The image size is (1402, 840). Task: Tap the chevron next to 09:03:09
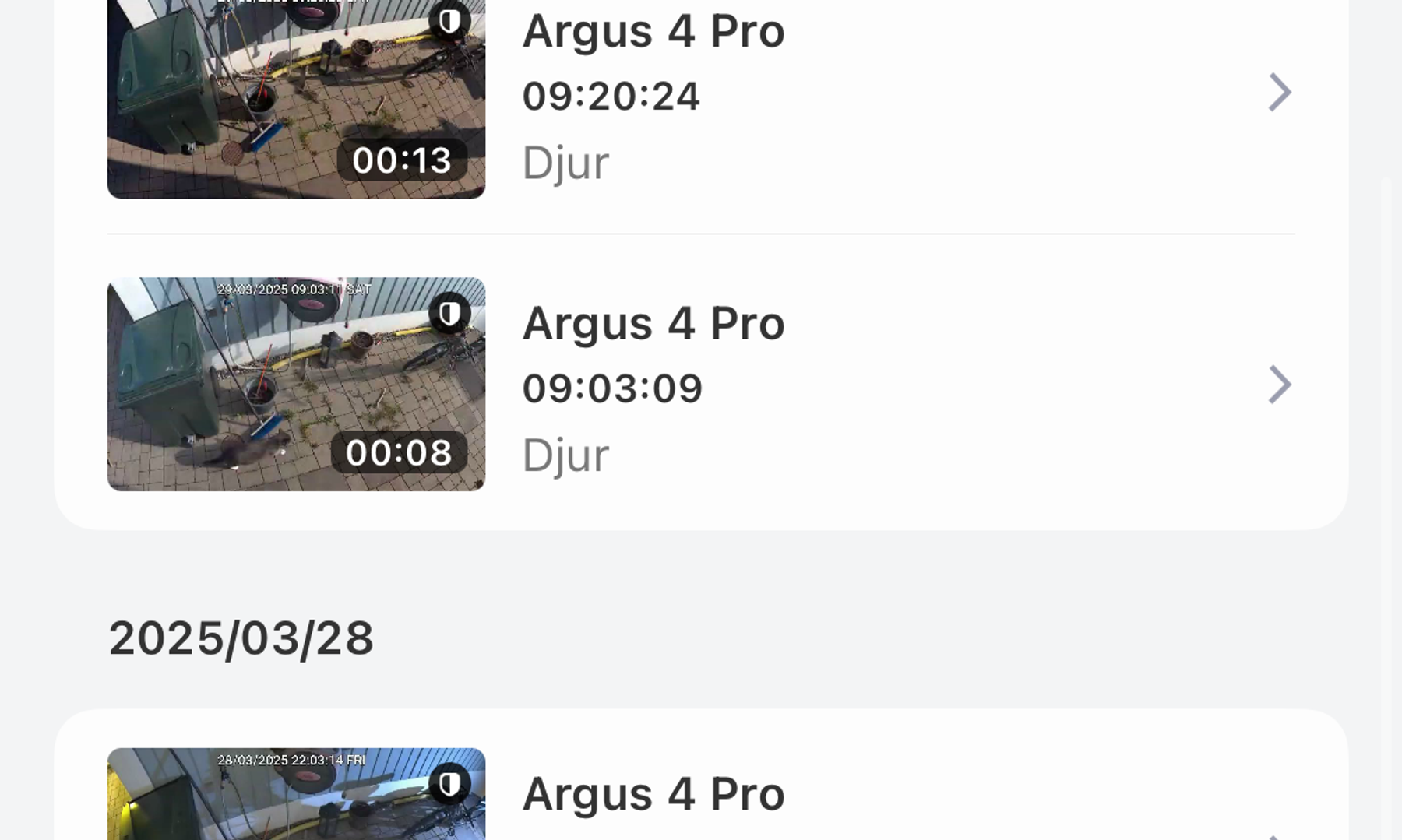1279,385
